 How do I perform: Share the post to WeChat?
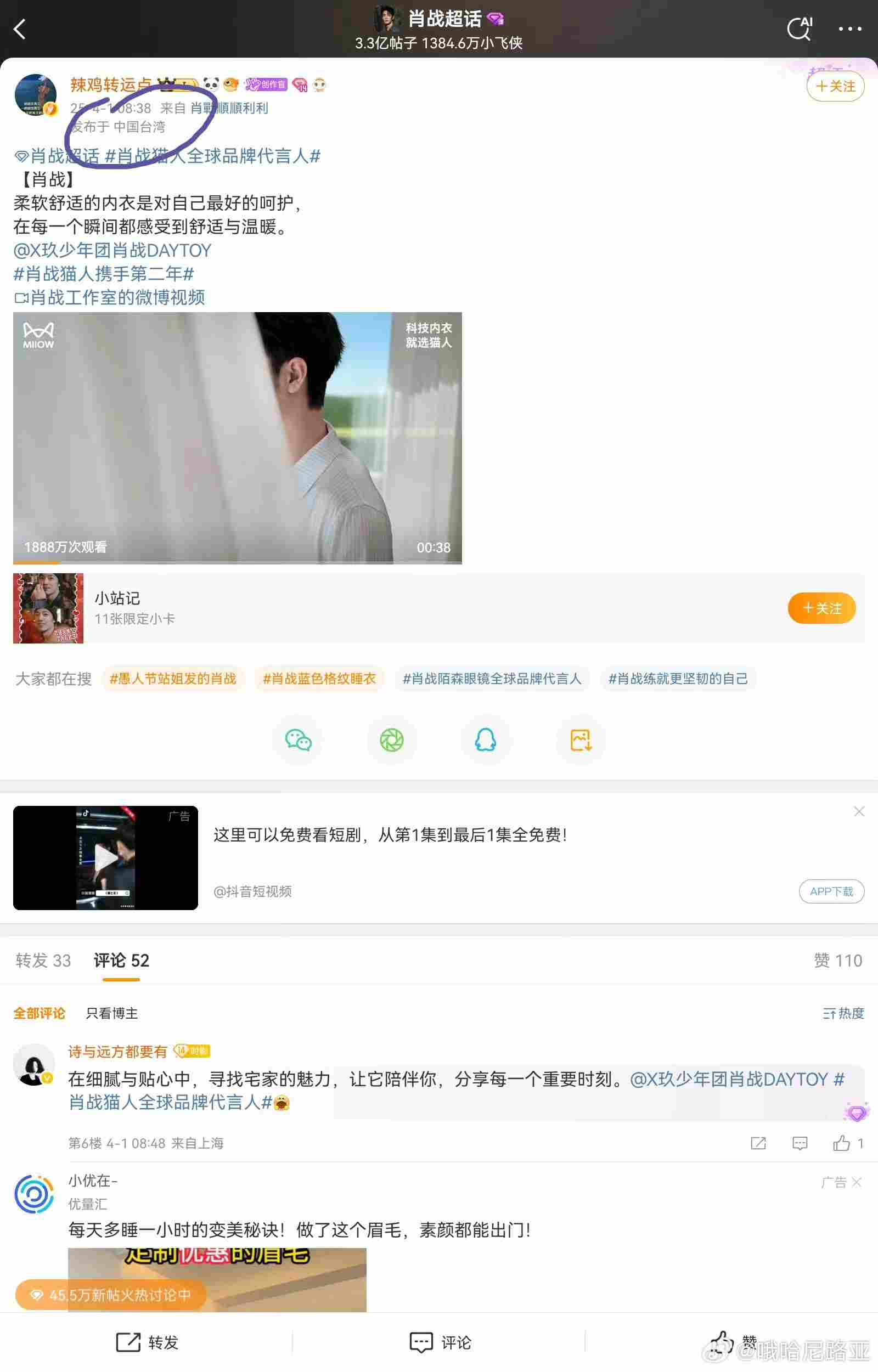pyautogui.click(x=298, y=741)
